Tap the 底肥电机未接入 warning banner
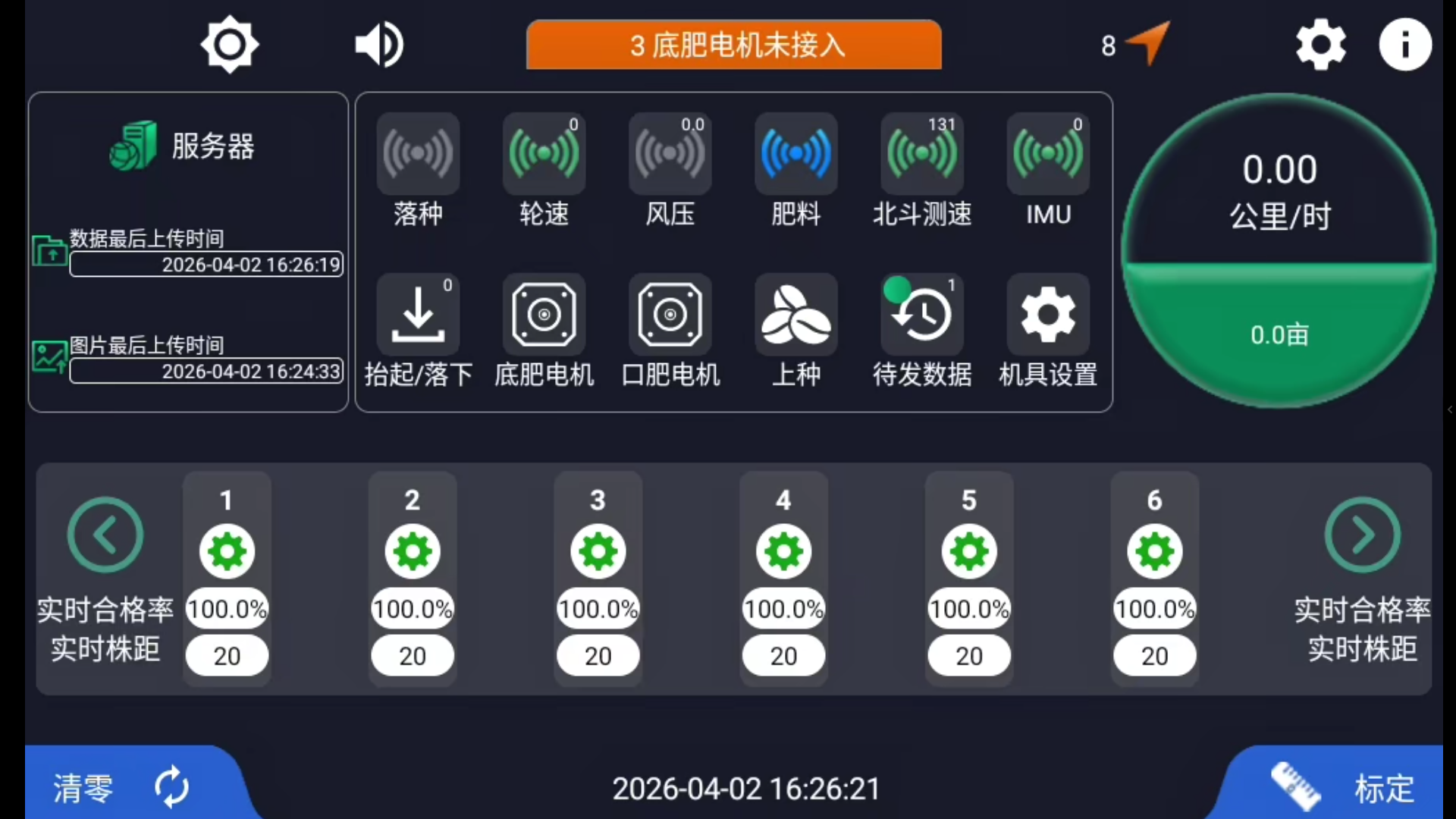 733,45
